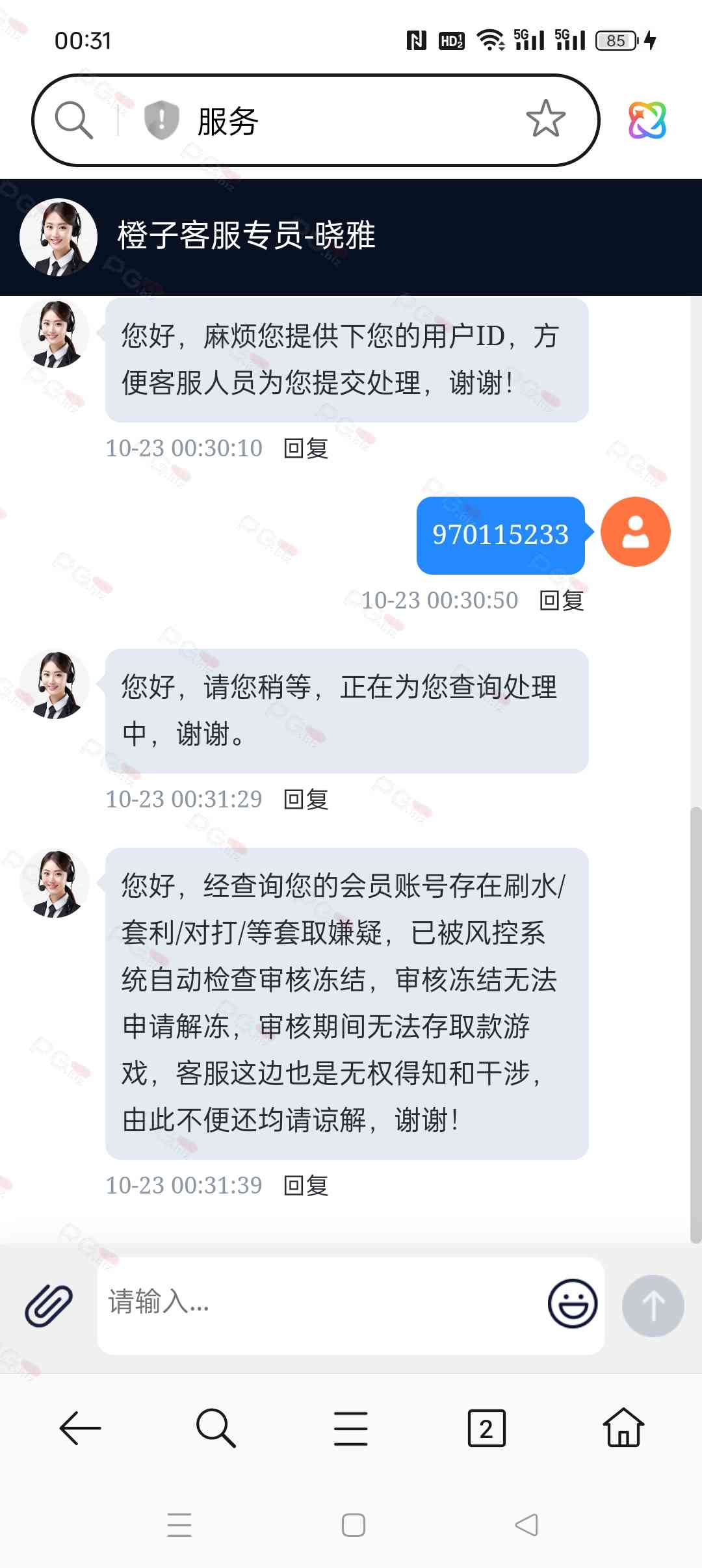This screenshot has width=702, height=1568.
Task: Open the browser menu
Action: coord(351,1428)
